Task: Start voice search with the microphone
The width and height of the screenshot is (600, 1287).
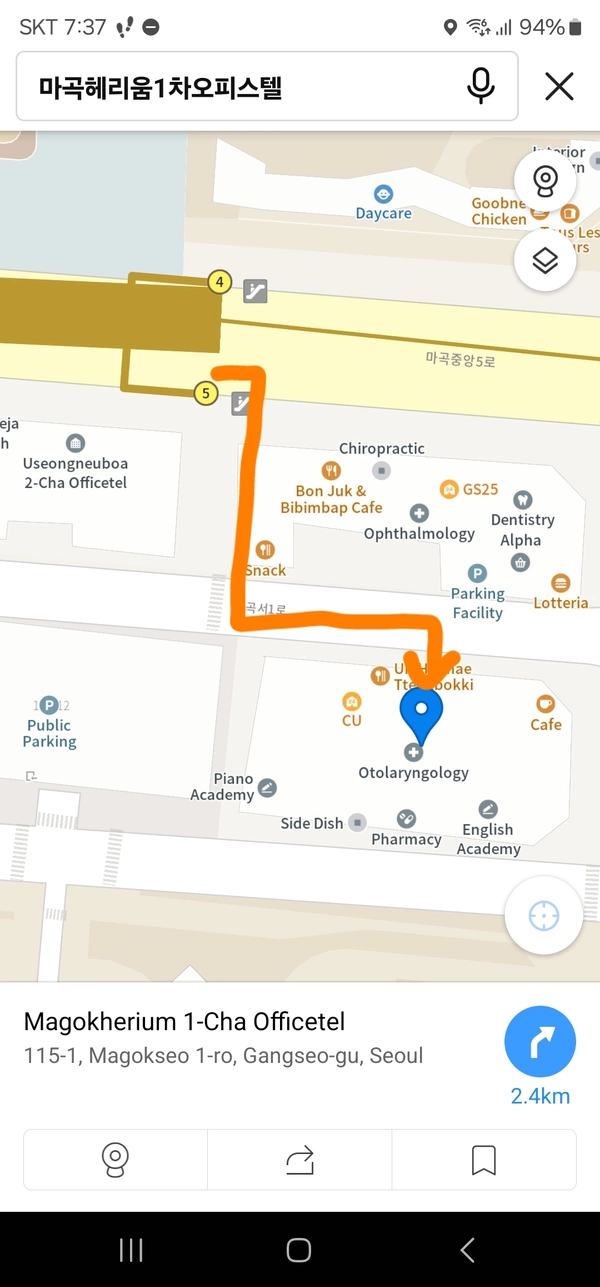Action: pyautogui.click(x=481, y=87)
